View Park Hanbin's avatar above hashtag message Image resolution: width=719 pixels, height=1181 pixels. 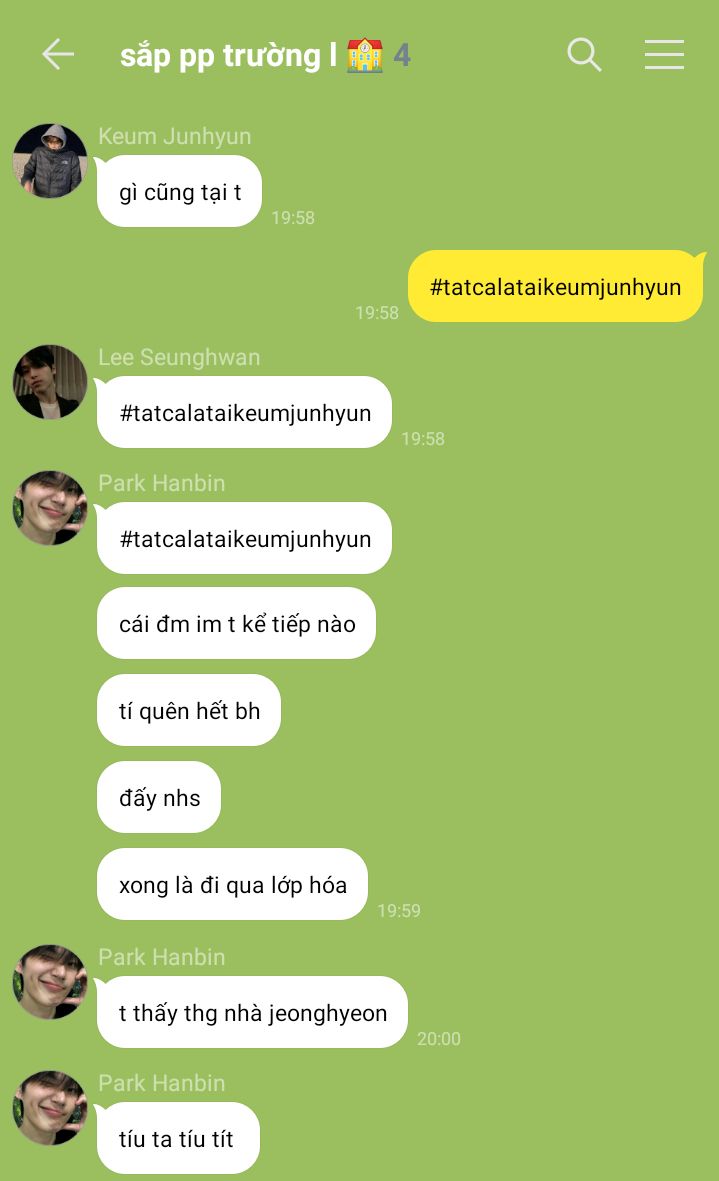pos(50,508)
